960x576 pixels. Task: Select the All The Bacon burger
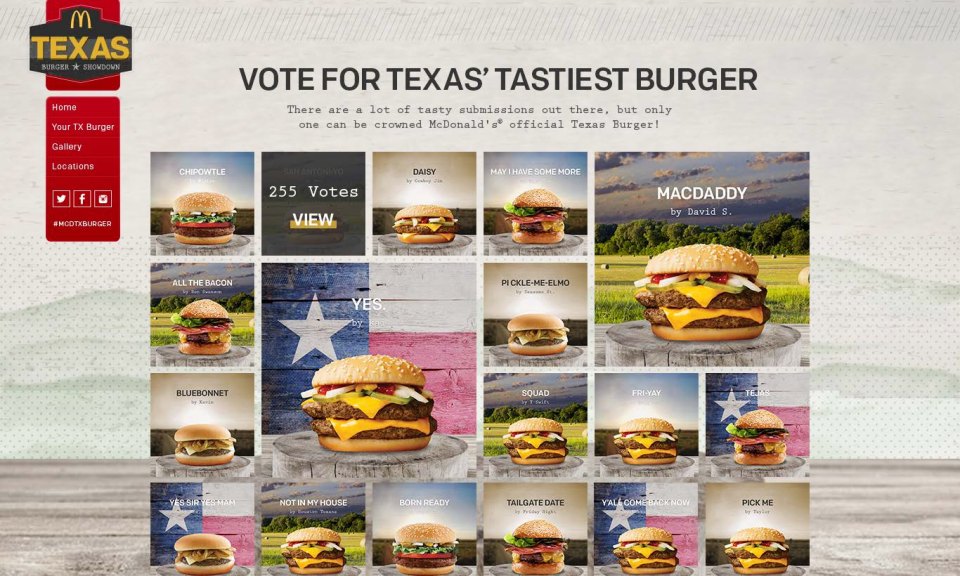point(202,314)
